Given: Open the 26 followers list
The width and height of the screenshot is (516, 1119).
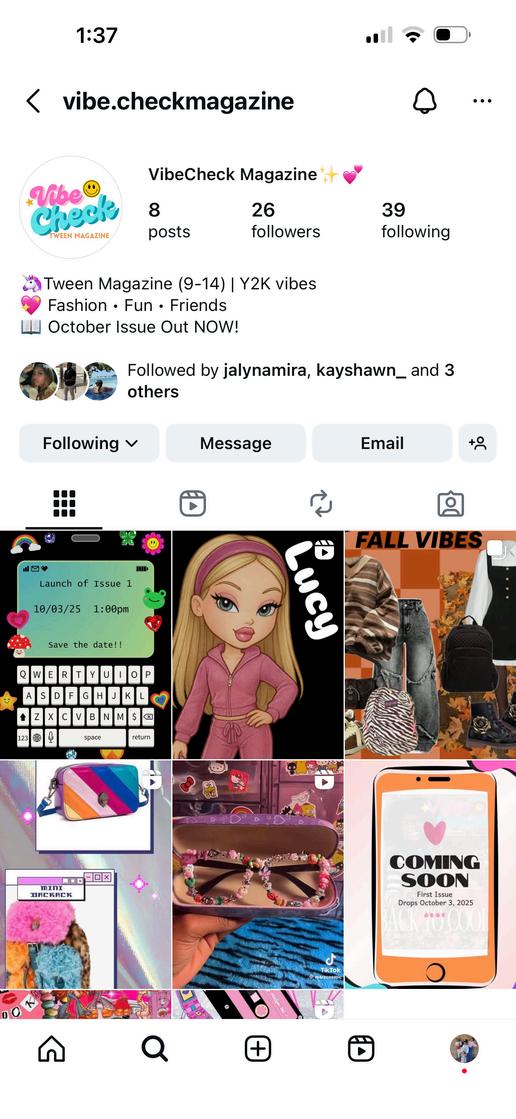Looking at the screenshot, I should (x=285, y=220).
